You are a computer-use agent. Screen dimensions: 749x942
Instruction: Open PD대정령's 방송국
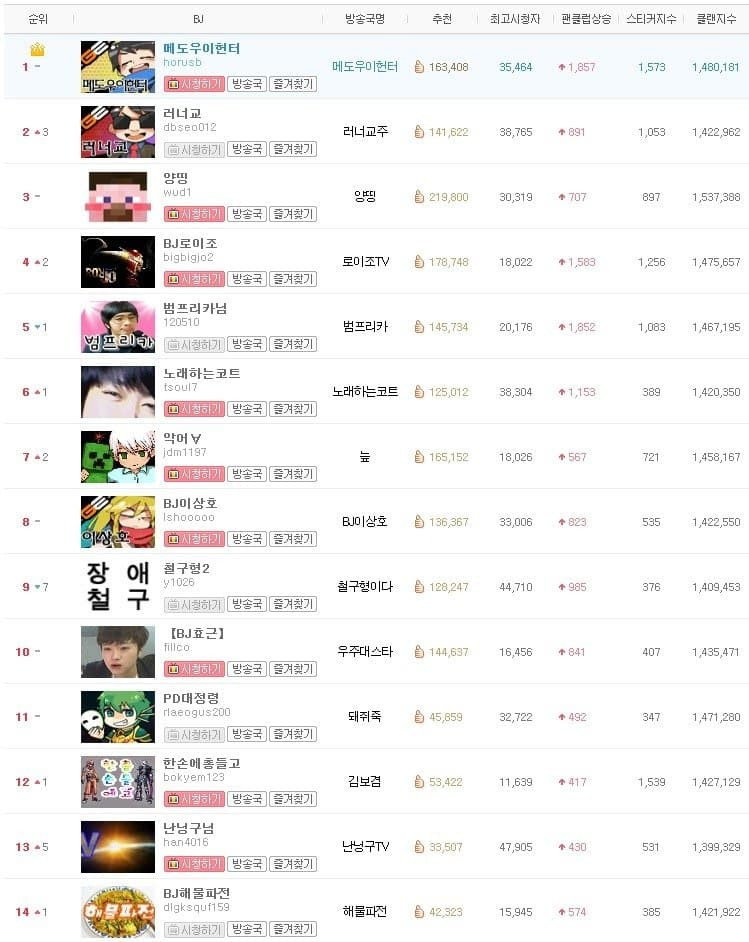(247, 734)
